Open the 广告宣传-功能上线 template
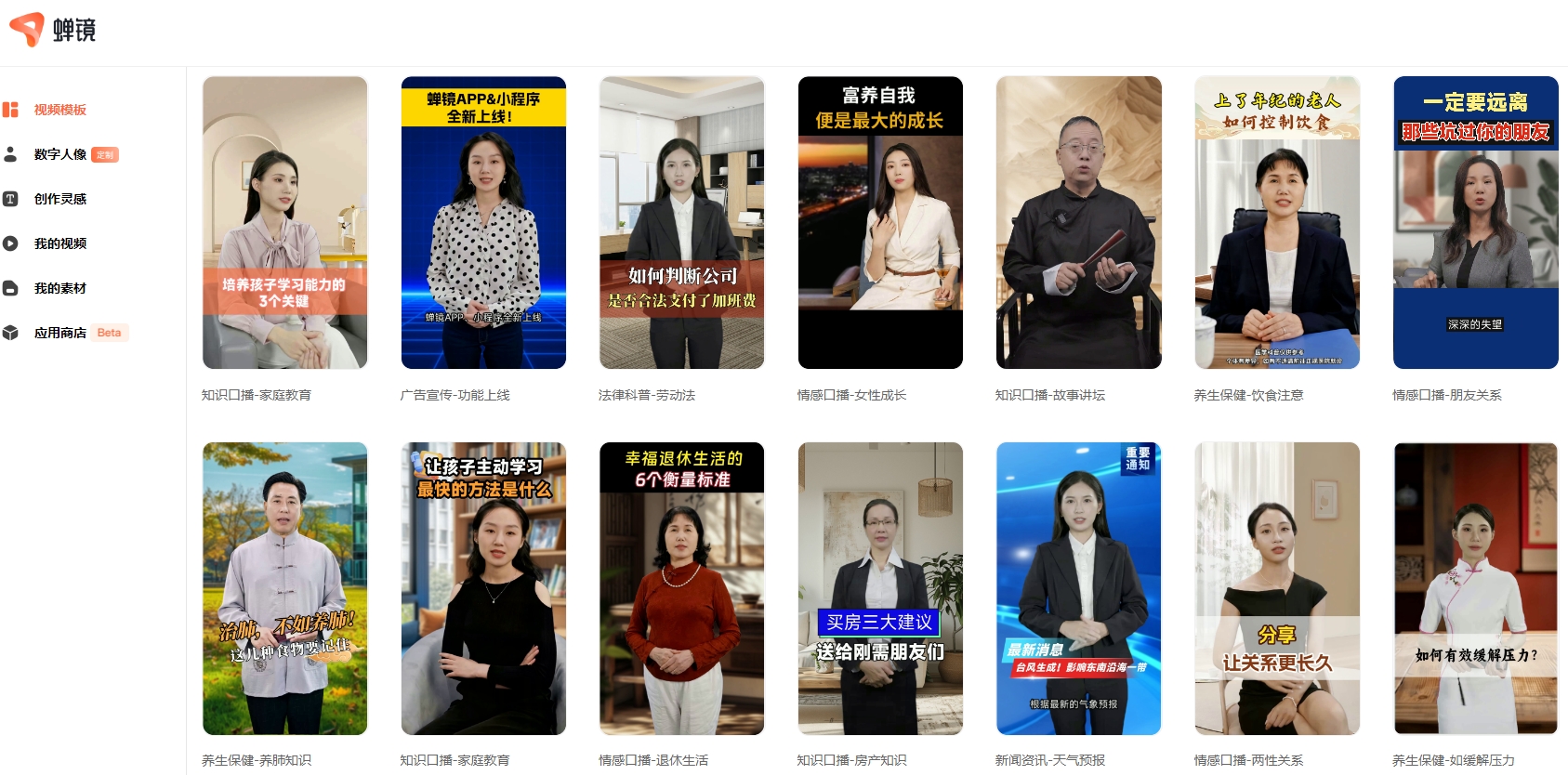 click(483, 223)
